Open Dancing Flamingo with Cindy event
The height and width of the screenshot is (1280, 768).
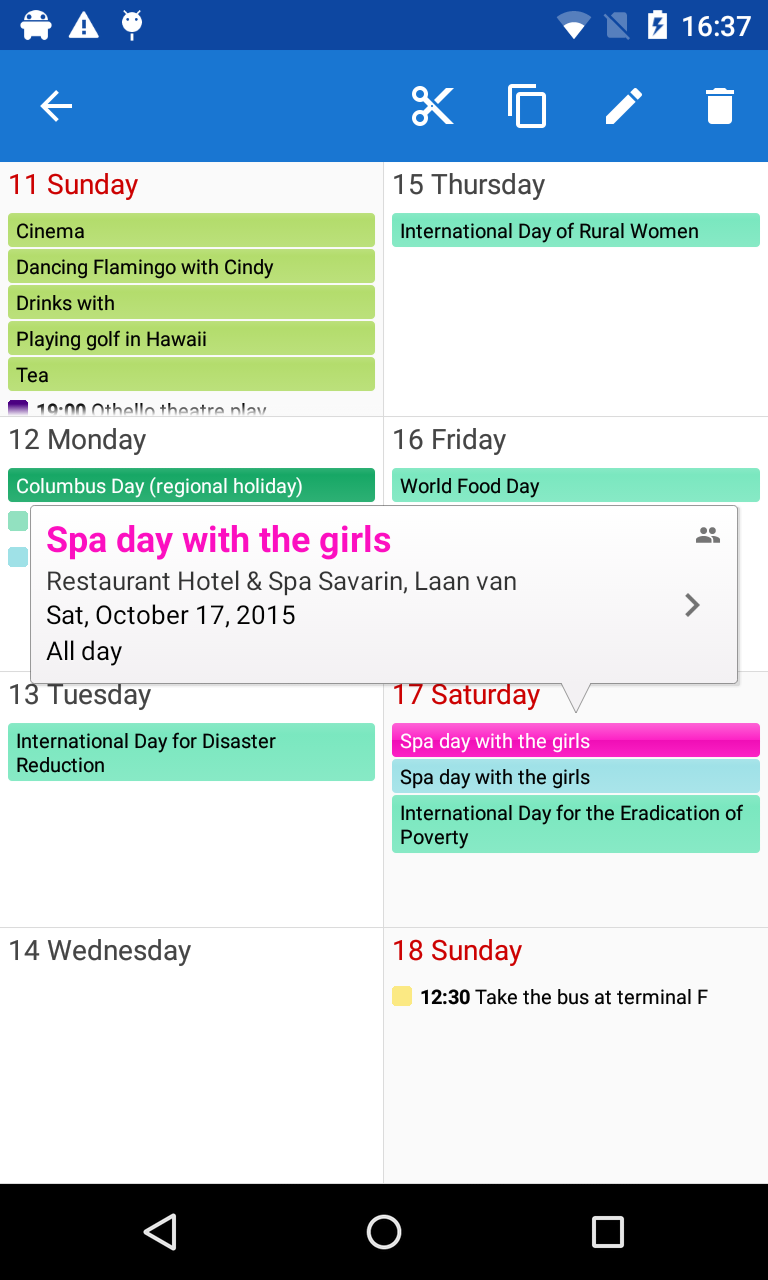click(191, 267)
